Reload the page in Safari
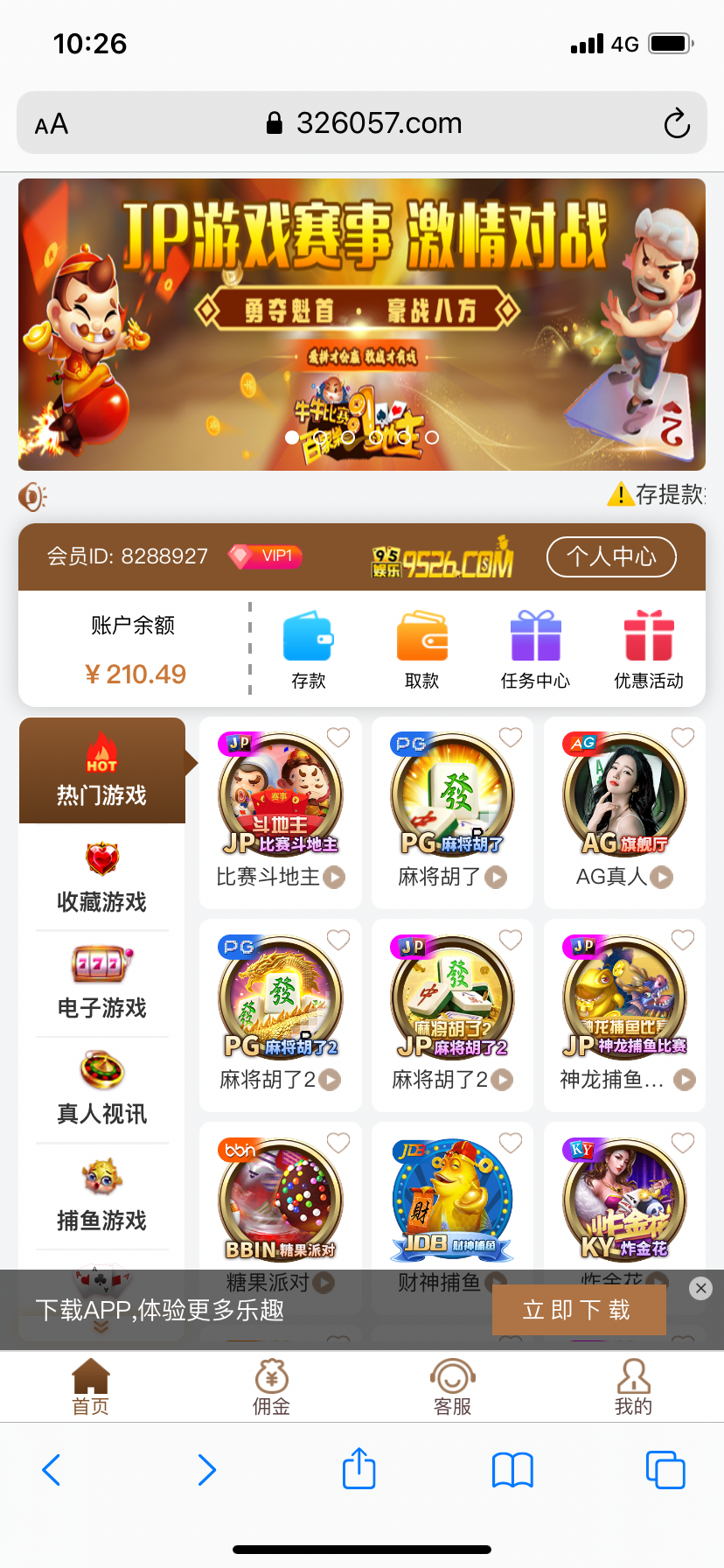724x1568 pixels. click(677, 123)
